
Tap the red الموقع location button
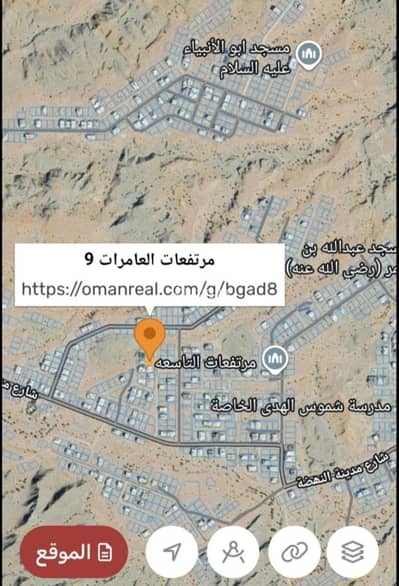[73, 552]
